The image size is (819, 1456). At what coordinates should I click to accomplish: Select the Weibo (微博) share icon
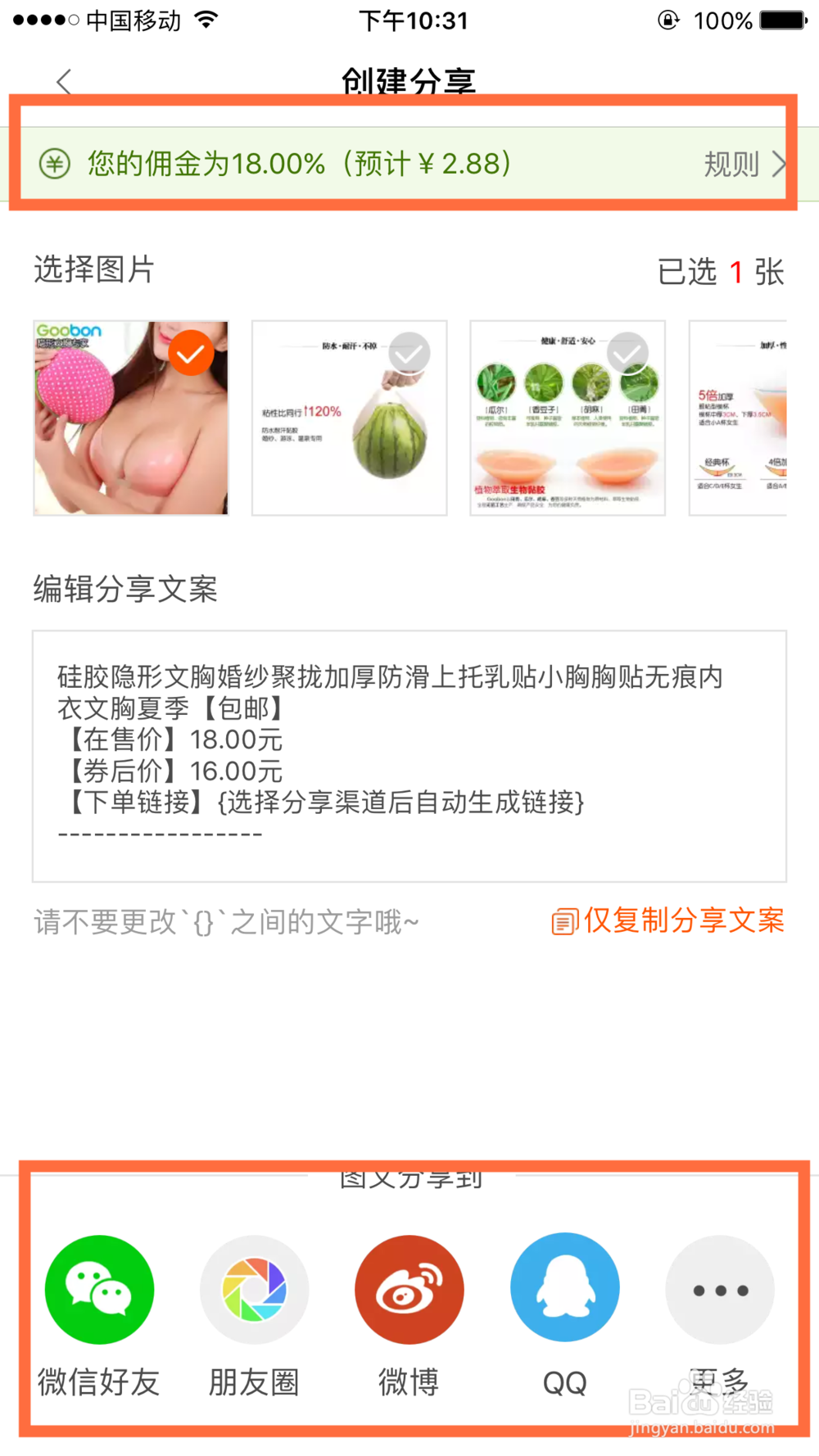coord(409,1289)
